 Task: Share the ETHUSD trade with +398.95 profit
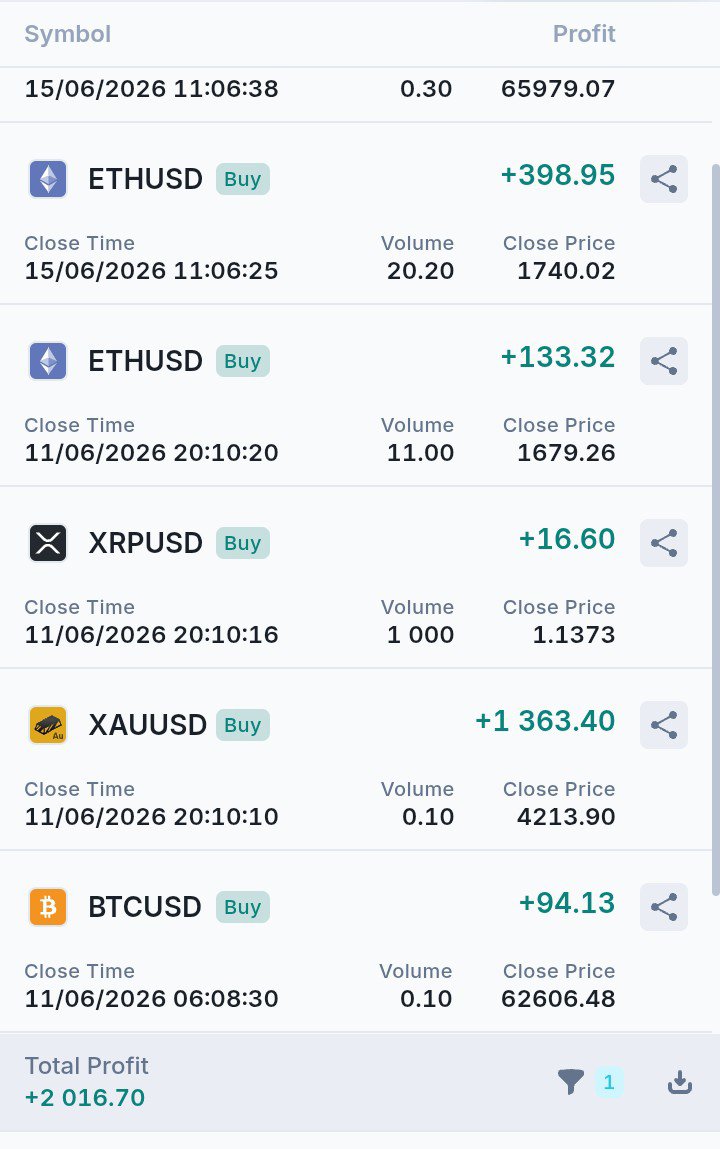tap(664, 179)
